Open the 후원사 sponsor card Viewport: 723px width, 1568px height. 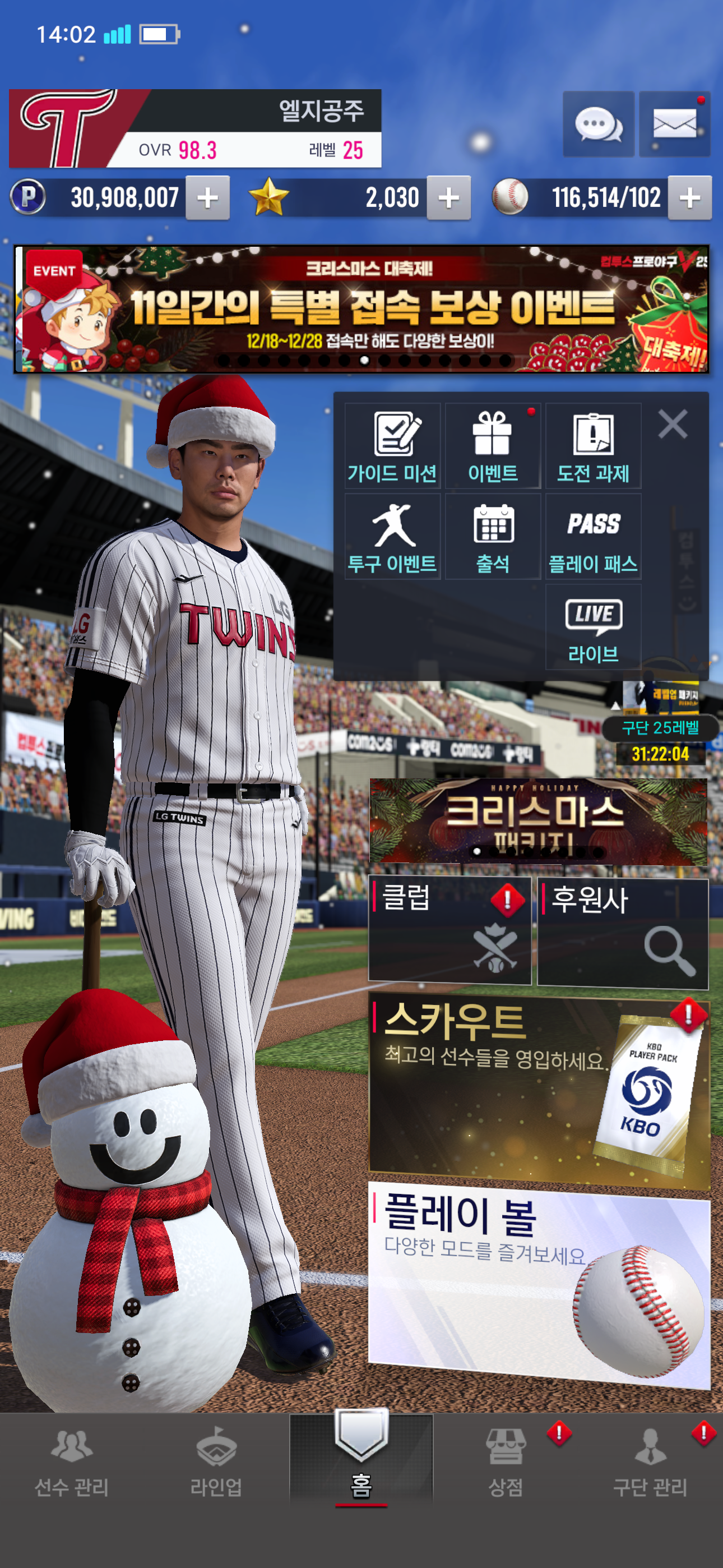pos(623,933)
